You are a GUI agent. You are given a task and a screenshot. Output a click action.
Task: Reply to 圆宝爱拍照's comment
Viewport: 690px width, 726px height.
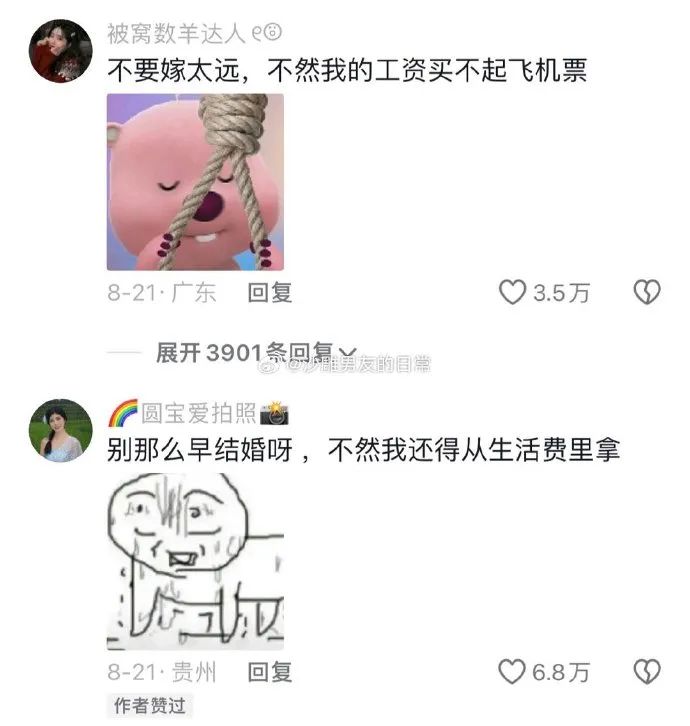pos(269,672)
